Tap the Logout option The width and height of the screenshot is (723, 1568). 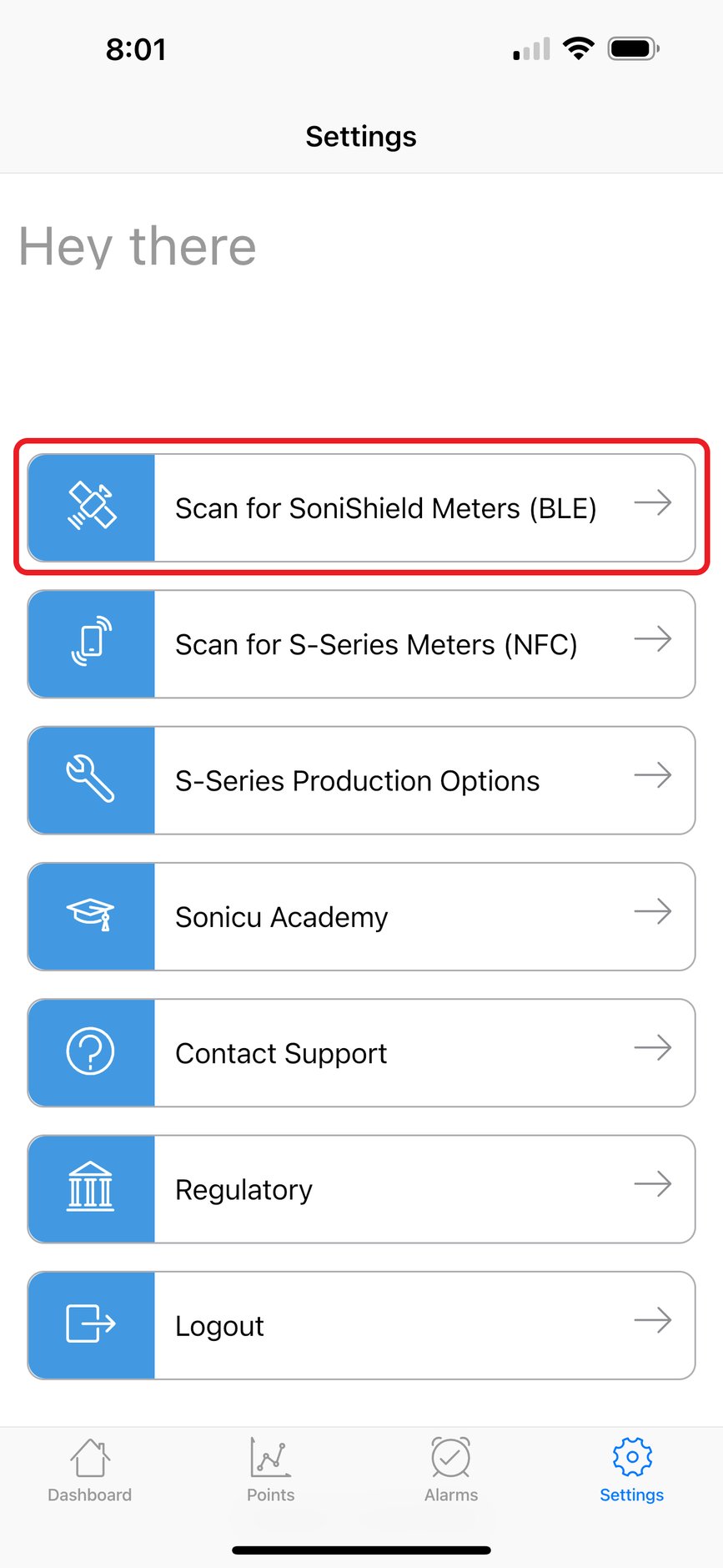[x=361, y=1324]
